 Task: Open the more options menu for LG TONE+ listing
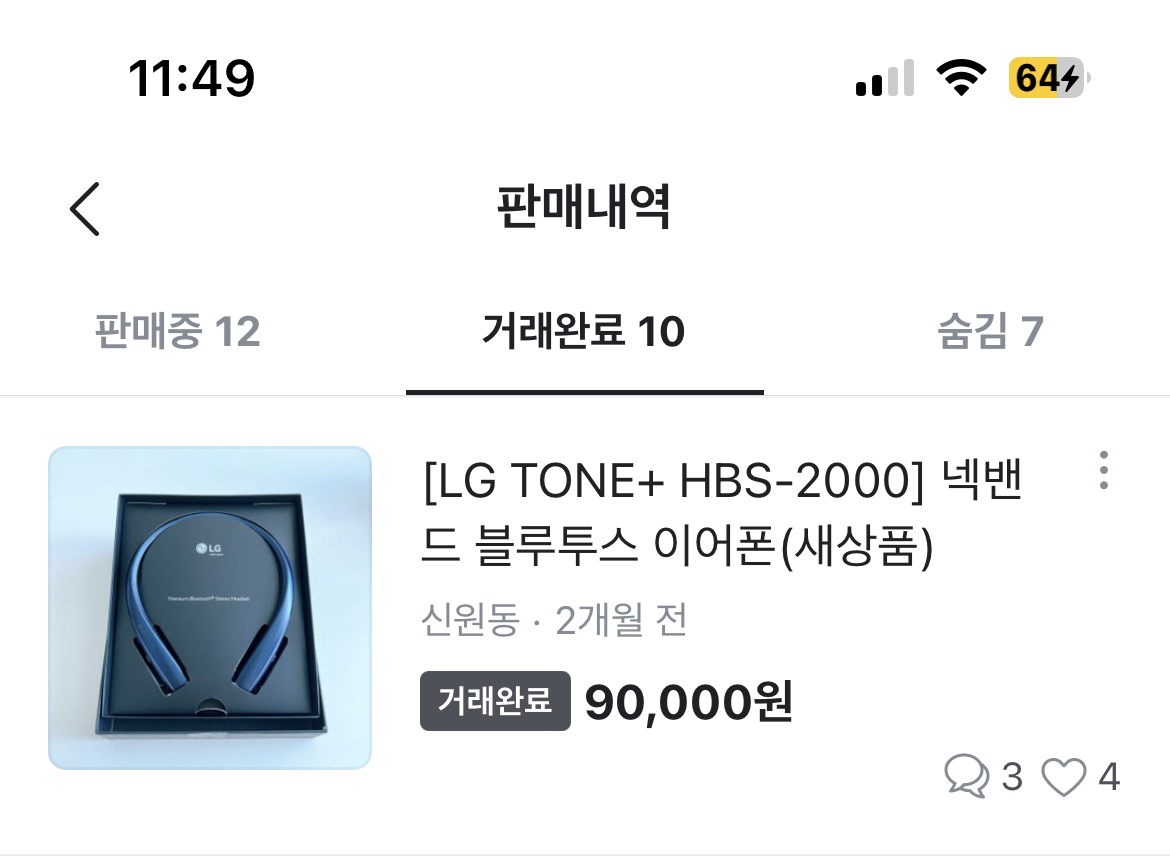pos(1103,470)
